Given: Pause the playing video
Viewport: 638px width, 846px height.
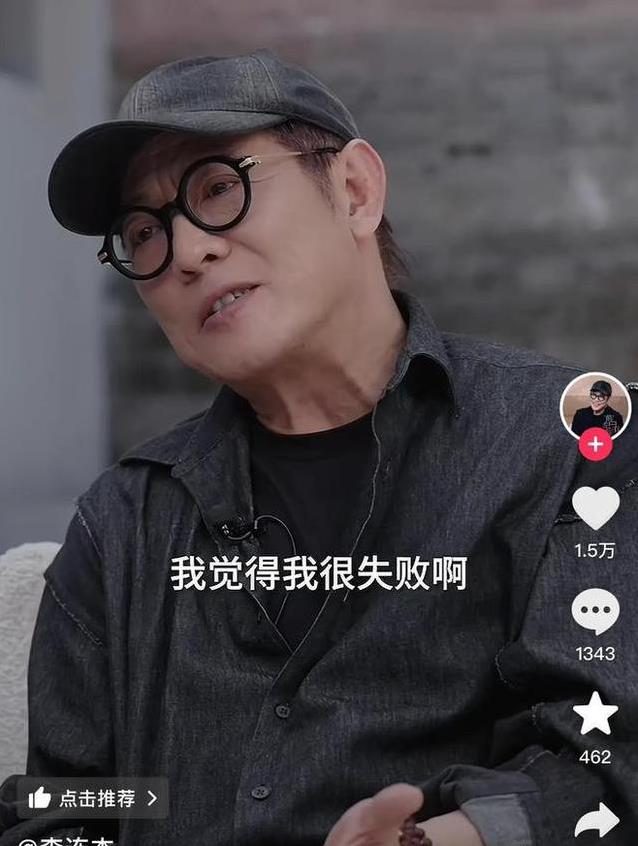Looking at the screenshot, I should [x=300, y=400].
